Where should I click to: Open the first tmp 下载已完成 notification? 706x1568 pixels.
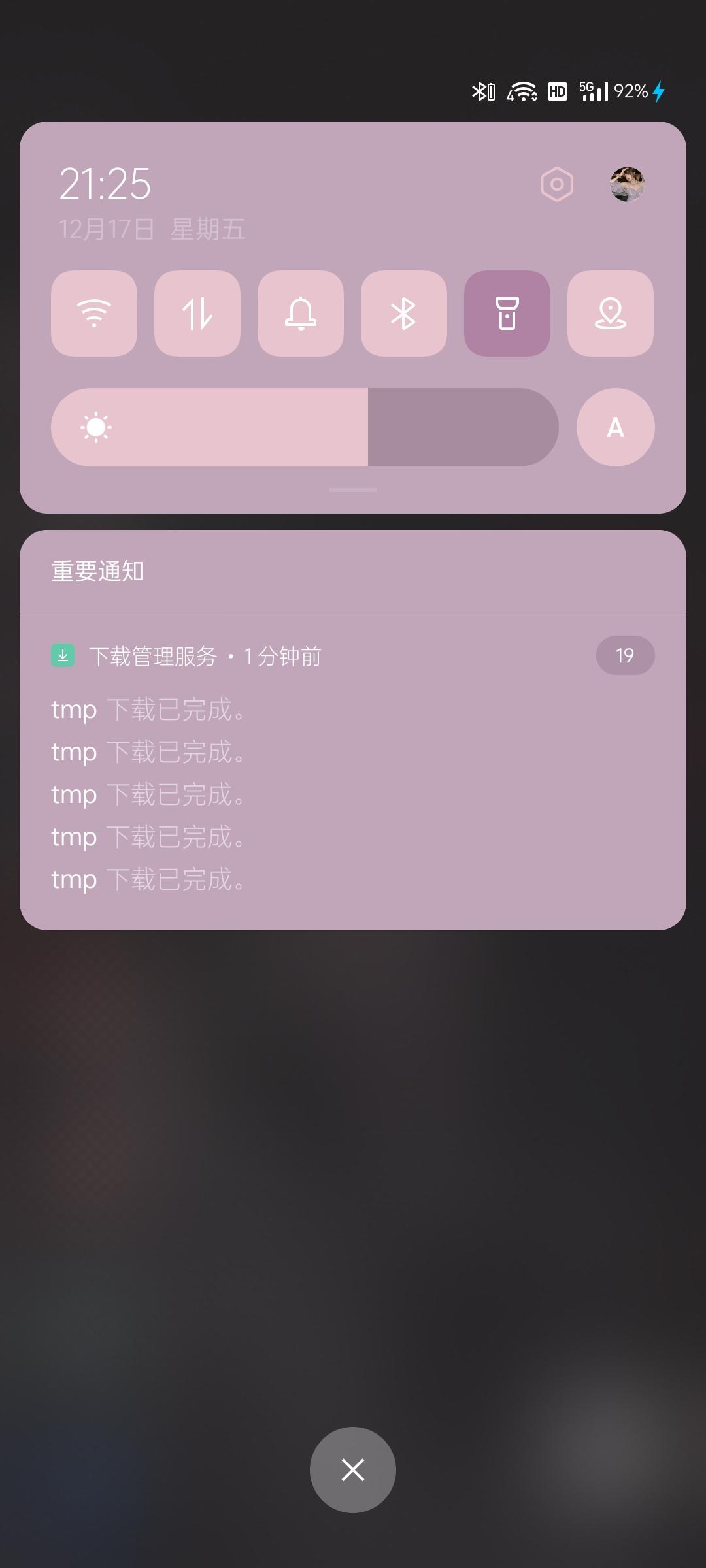point(148,710)
